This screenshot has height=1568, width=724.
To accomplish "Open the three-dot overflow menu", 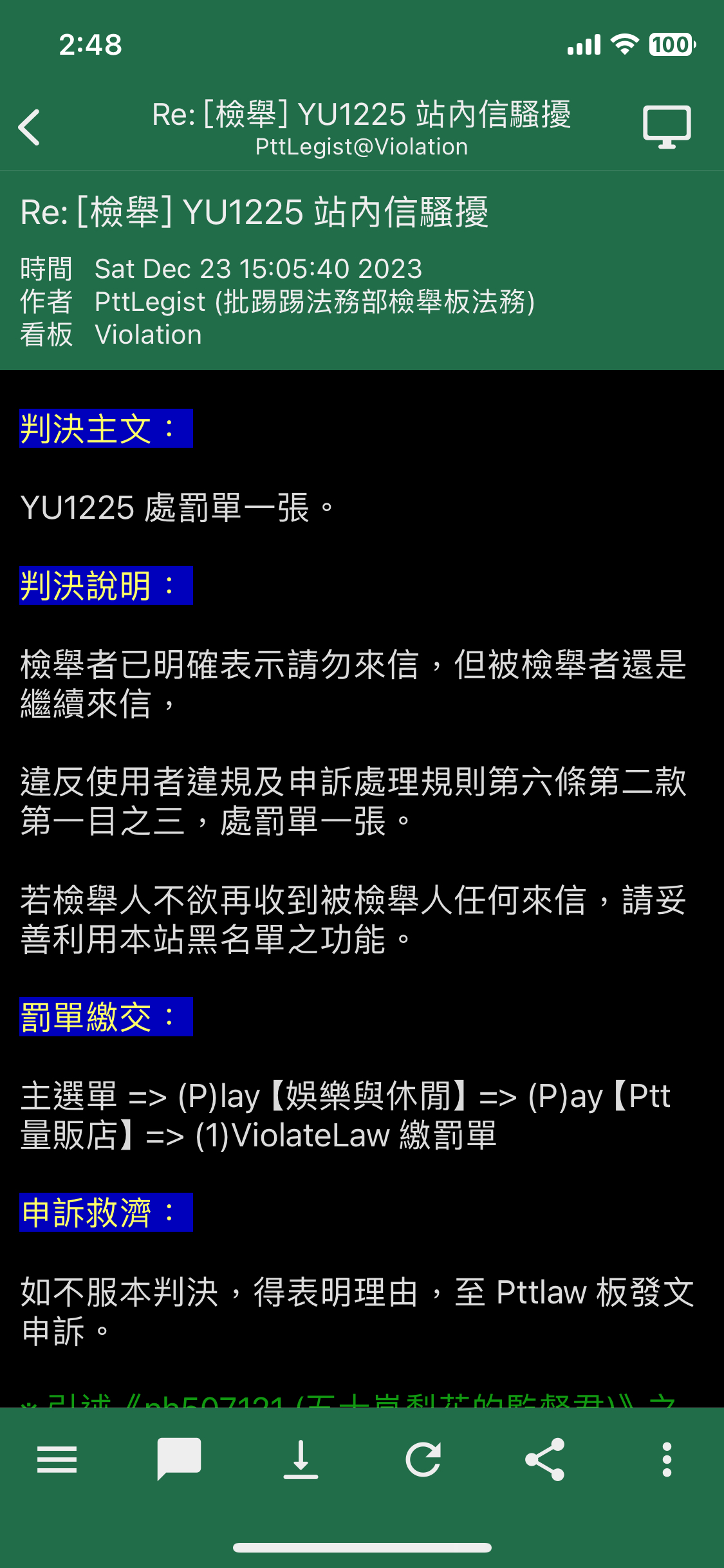I will (x=667, y=1459).
